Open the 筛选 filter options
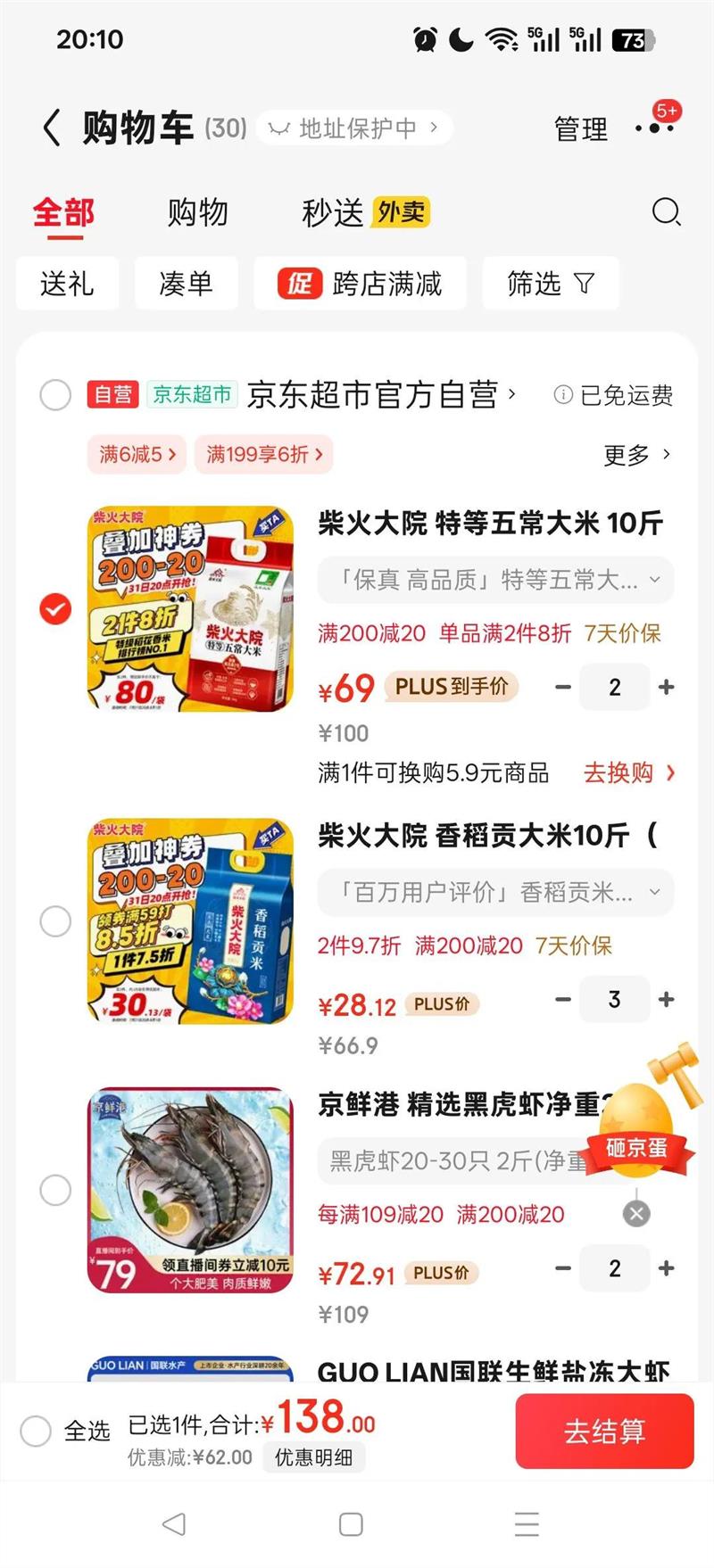714x1568 pixels. [549, 283]
